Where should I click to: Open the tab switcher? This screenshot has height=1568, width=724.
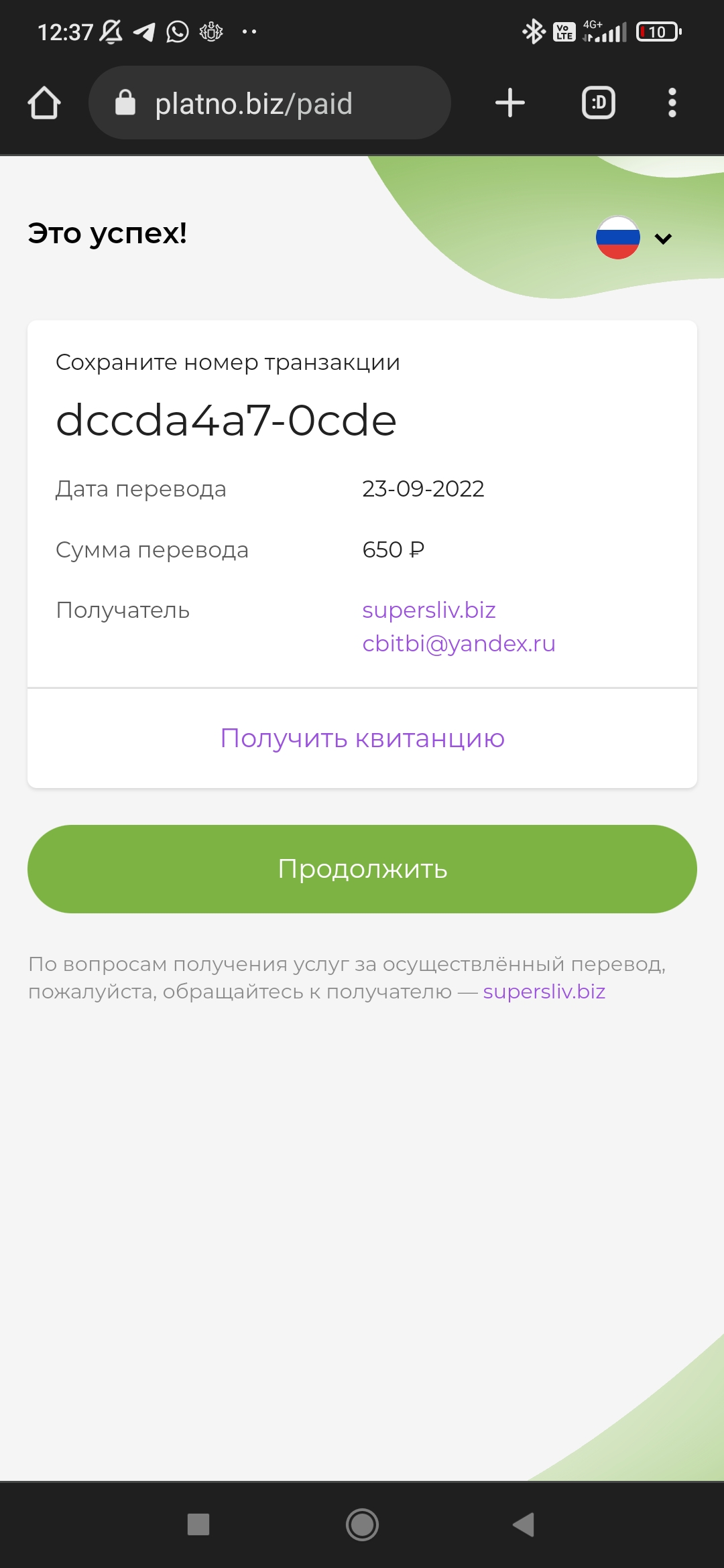pyautogui.click(x=599, y=103)
